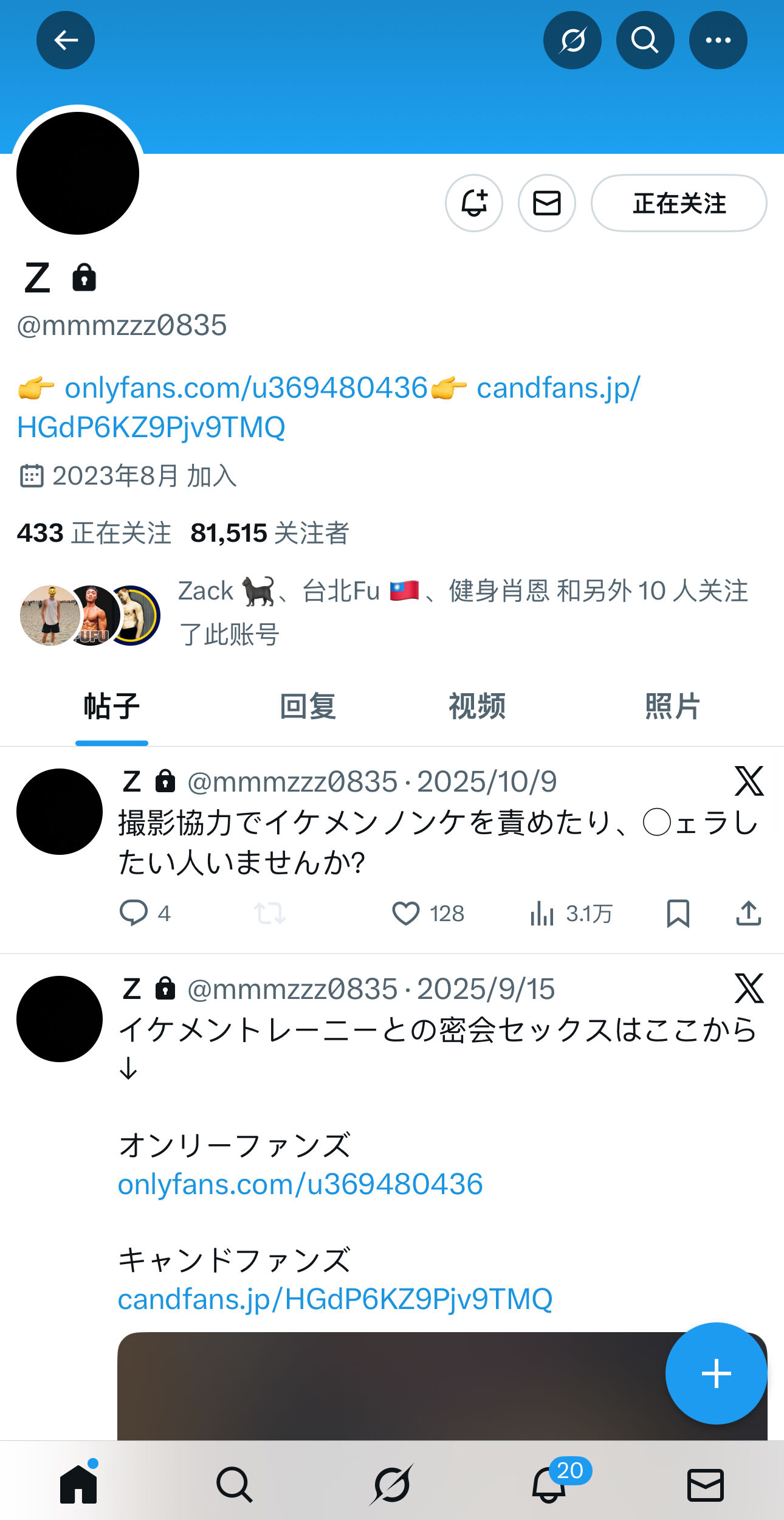Screen dimensions: 784x1520
Task: Turn on post notifications bell
Action: click(474, 203)
